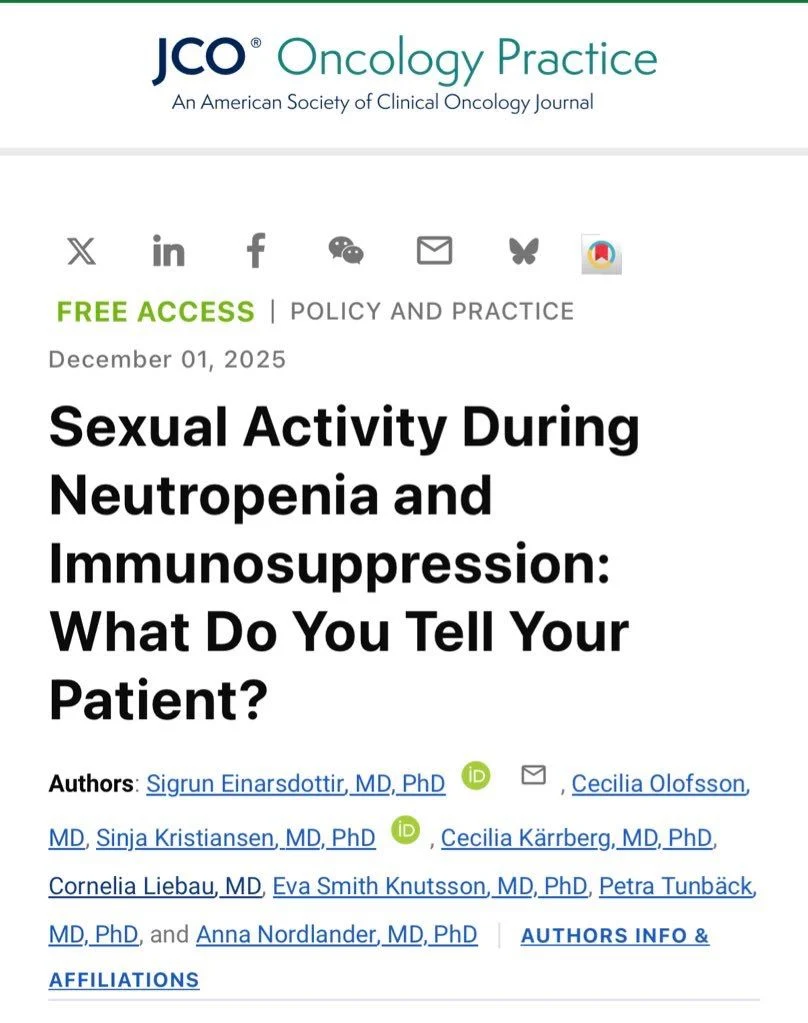
Task: Share the article on Bluesky
Action: 522,250
